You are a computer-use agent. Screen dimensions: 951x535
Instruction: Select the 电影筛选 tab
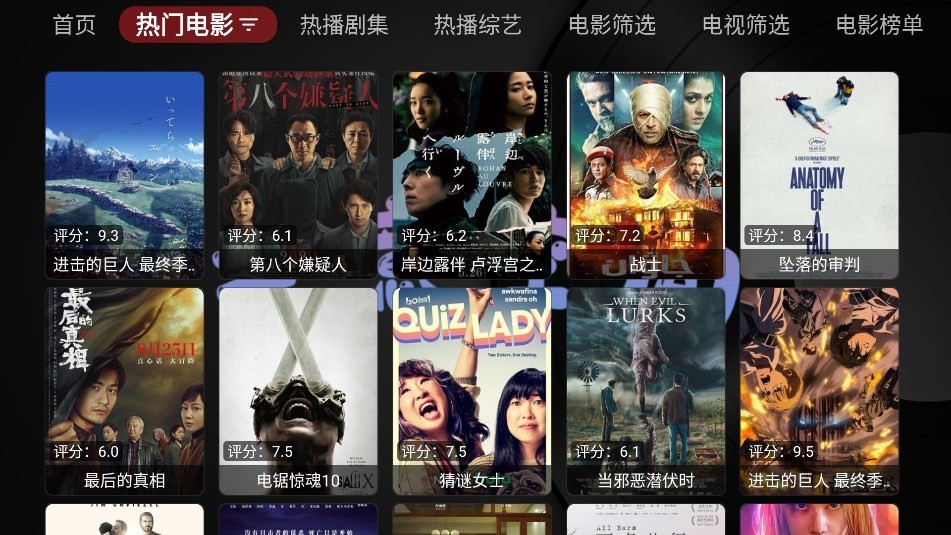612,25
